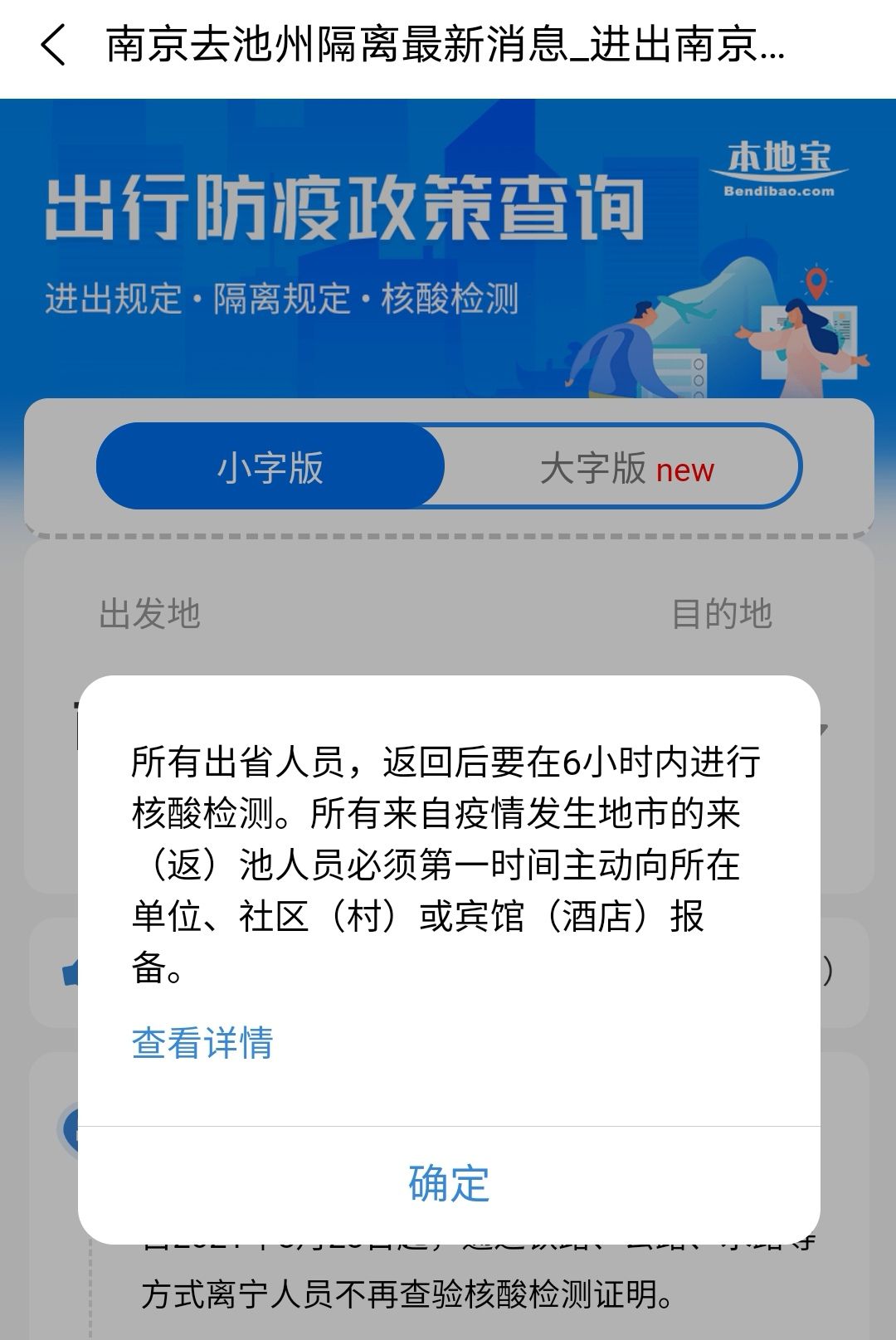Screen dimensions: 896x1340
Task: Go back using the top-left arrow
Action: 53,45
